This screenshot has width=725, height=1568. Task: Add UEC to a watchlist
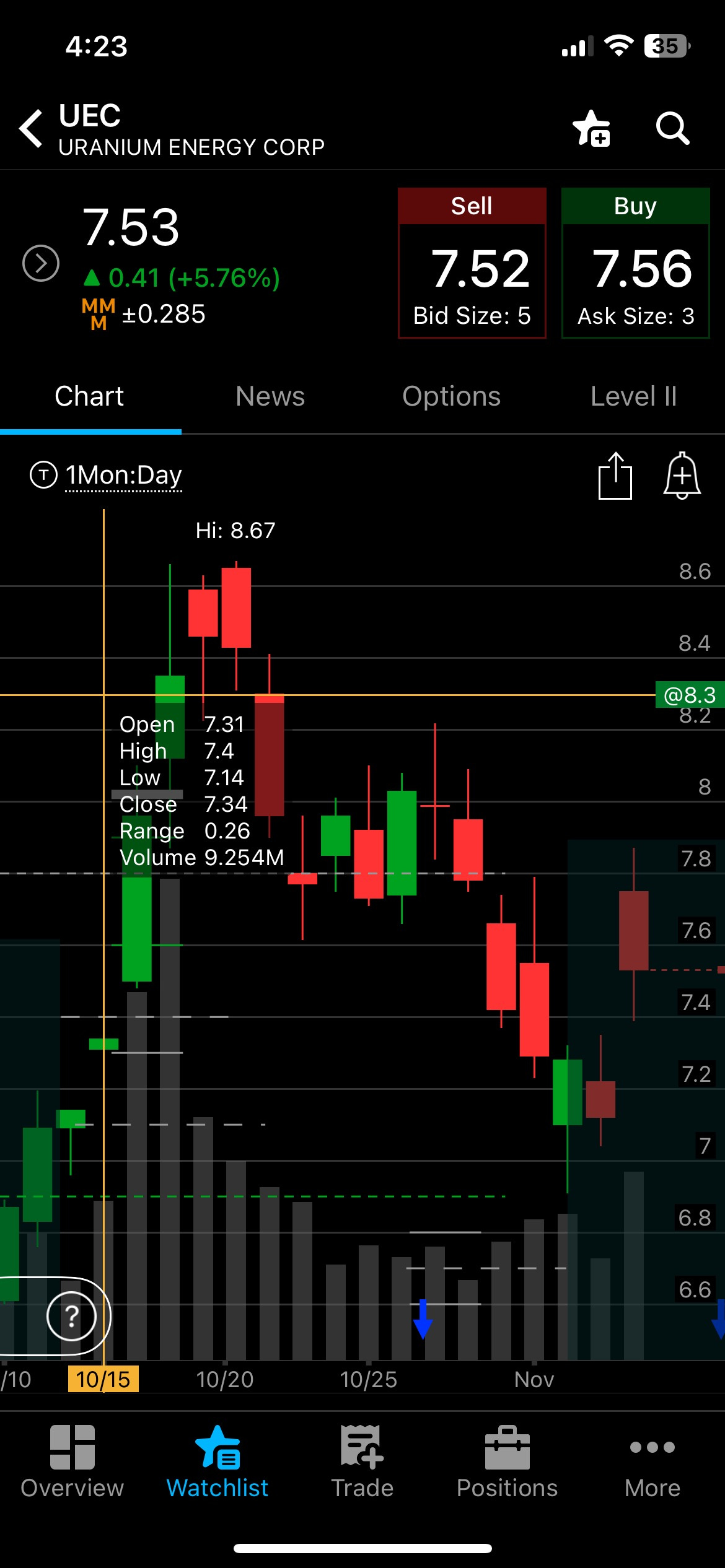[592, 129]
